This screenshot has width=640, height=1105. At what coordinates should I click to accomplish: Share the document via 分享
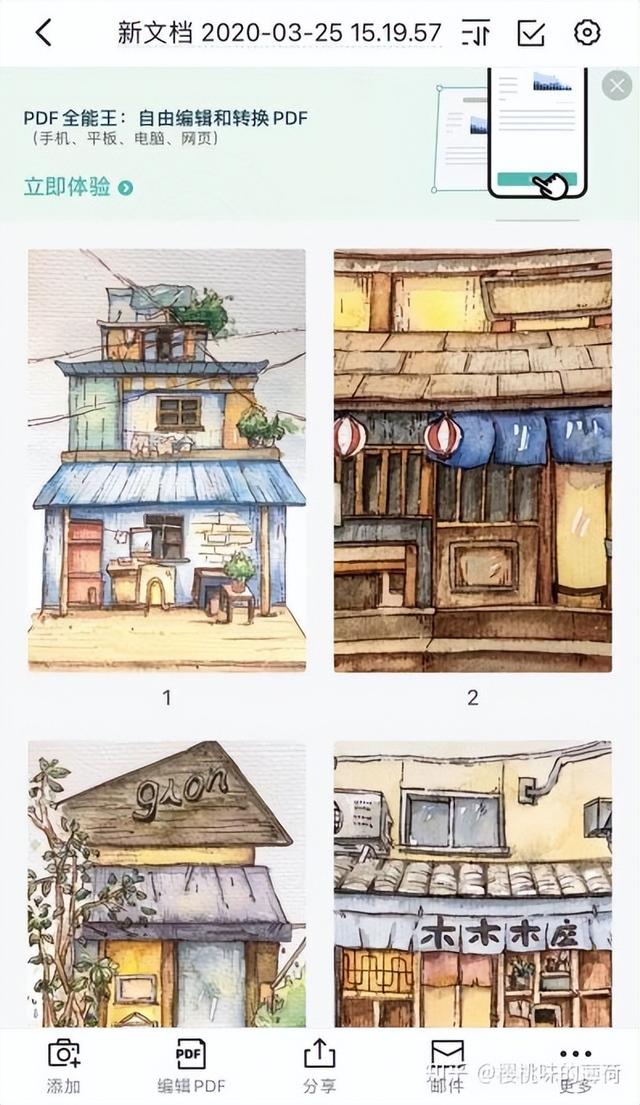click(x=319, y=1065)
